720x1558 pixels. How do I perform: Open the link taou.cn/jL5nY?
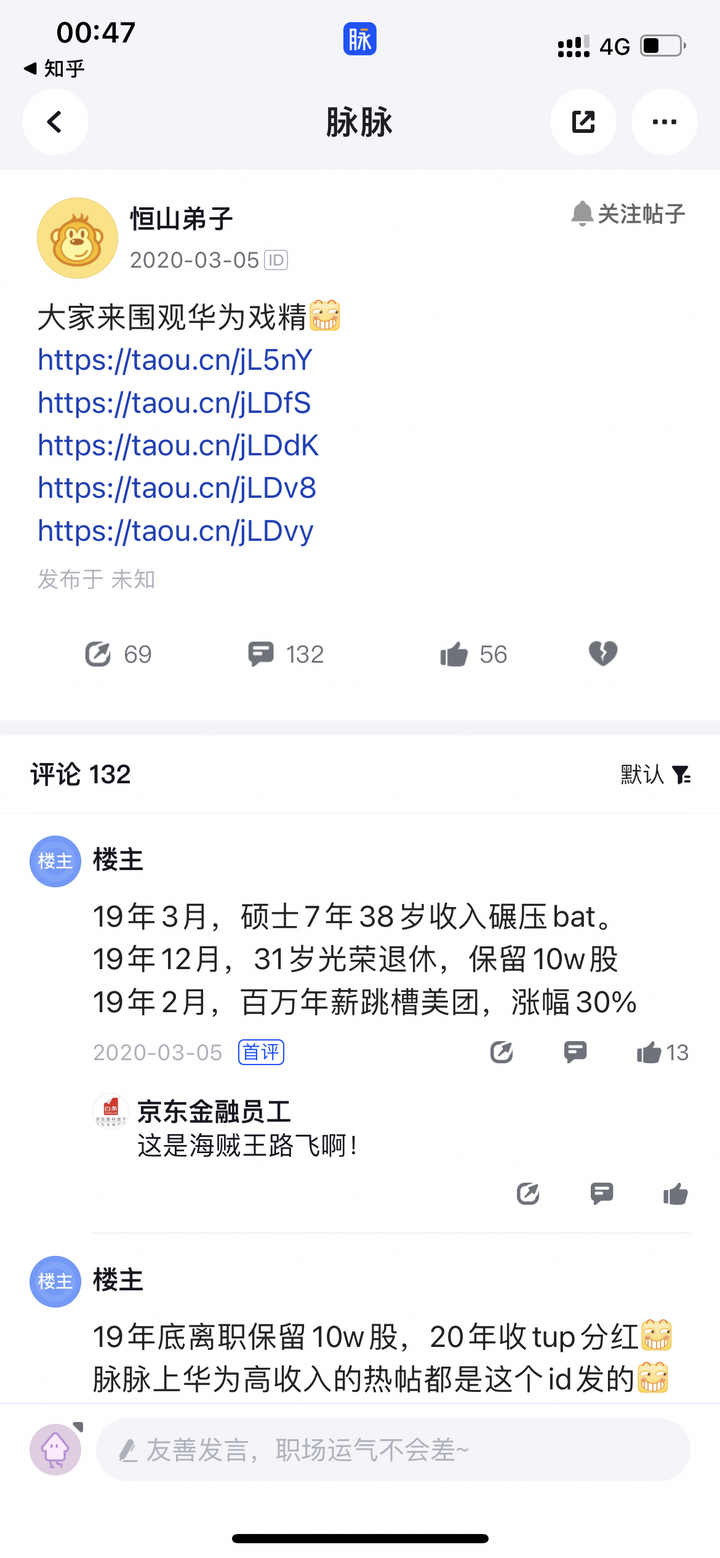175,359
